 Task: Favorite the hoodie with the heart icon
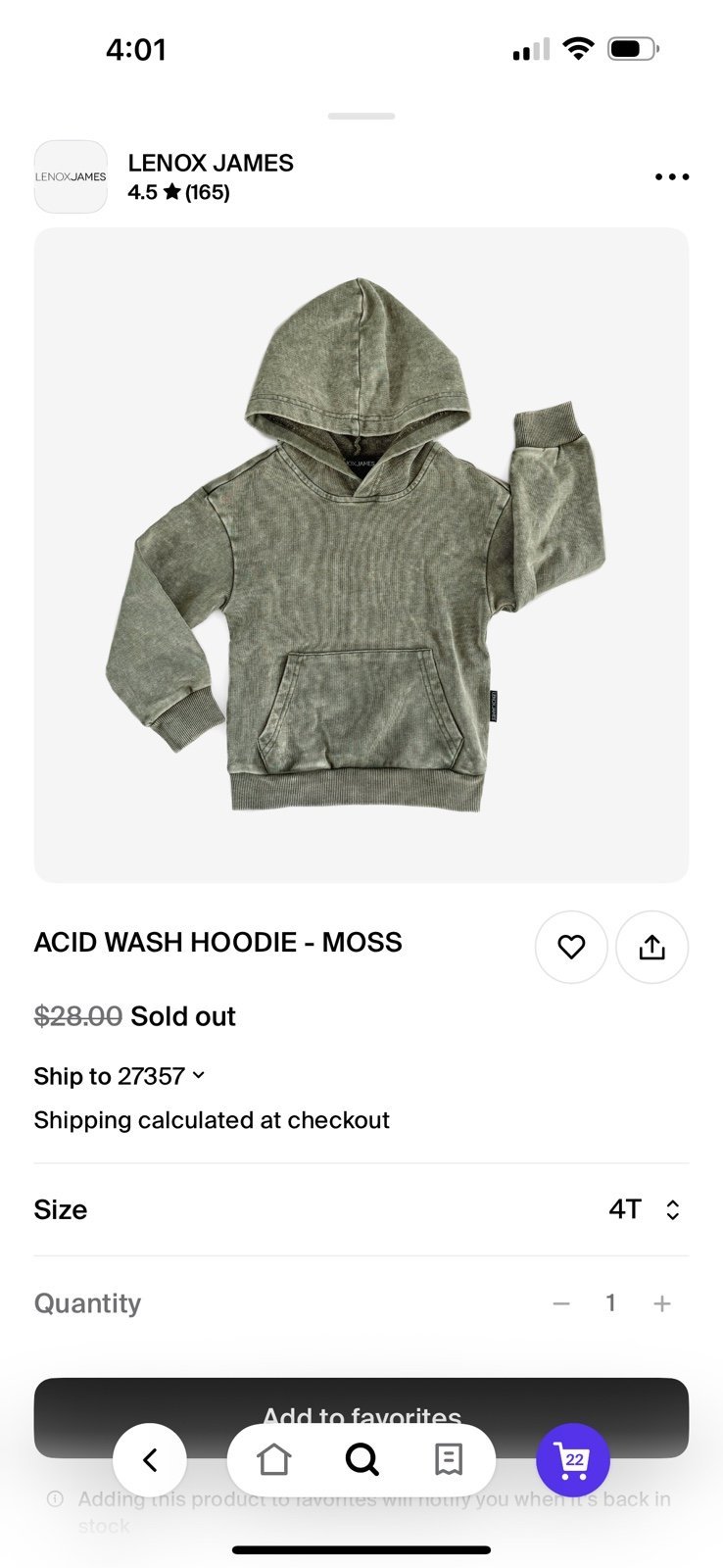(571, 947)
